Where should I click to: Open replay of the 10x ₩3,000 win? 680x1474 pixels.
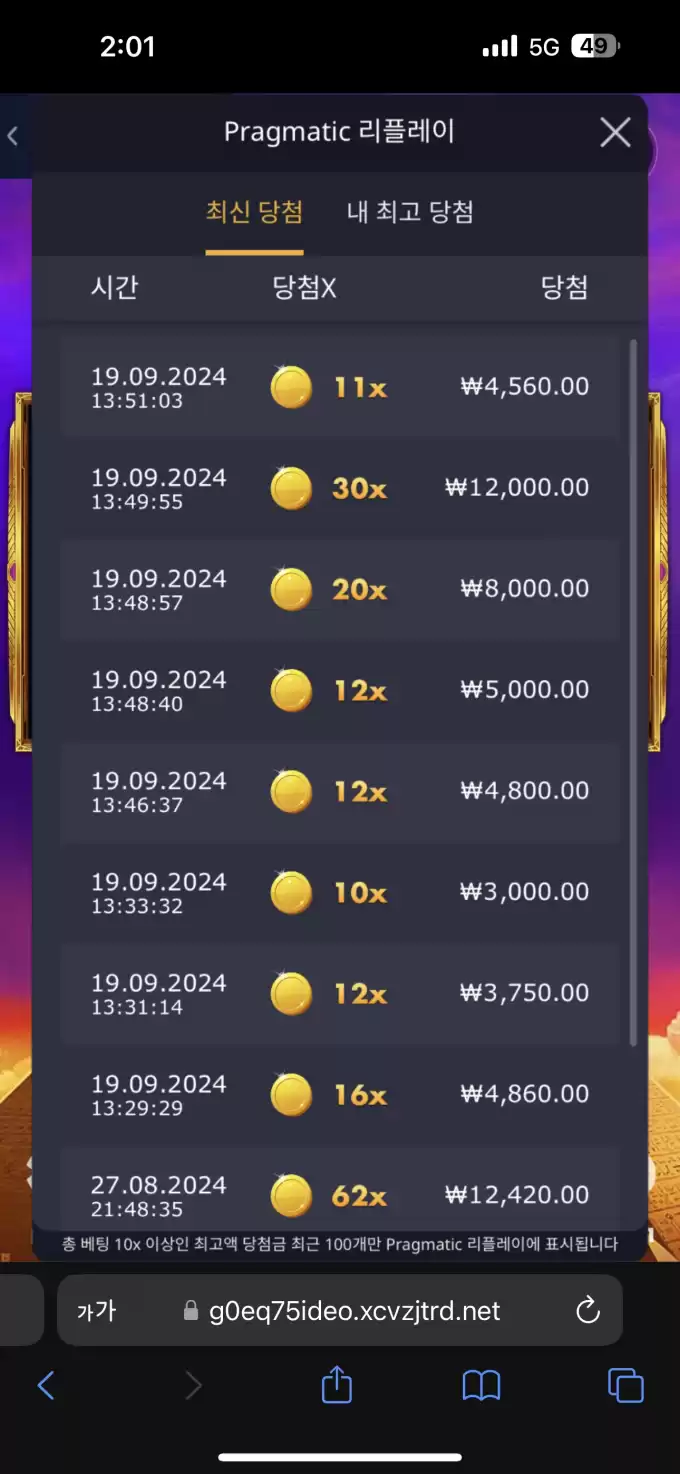coord(340,892)
